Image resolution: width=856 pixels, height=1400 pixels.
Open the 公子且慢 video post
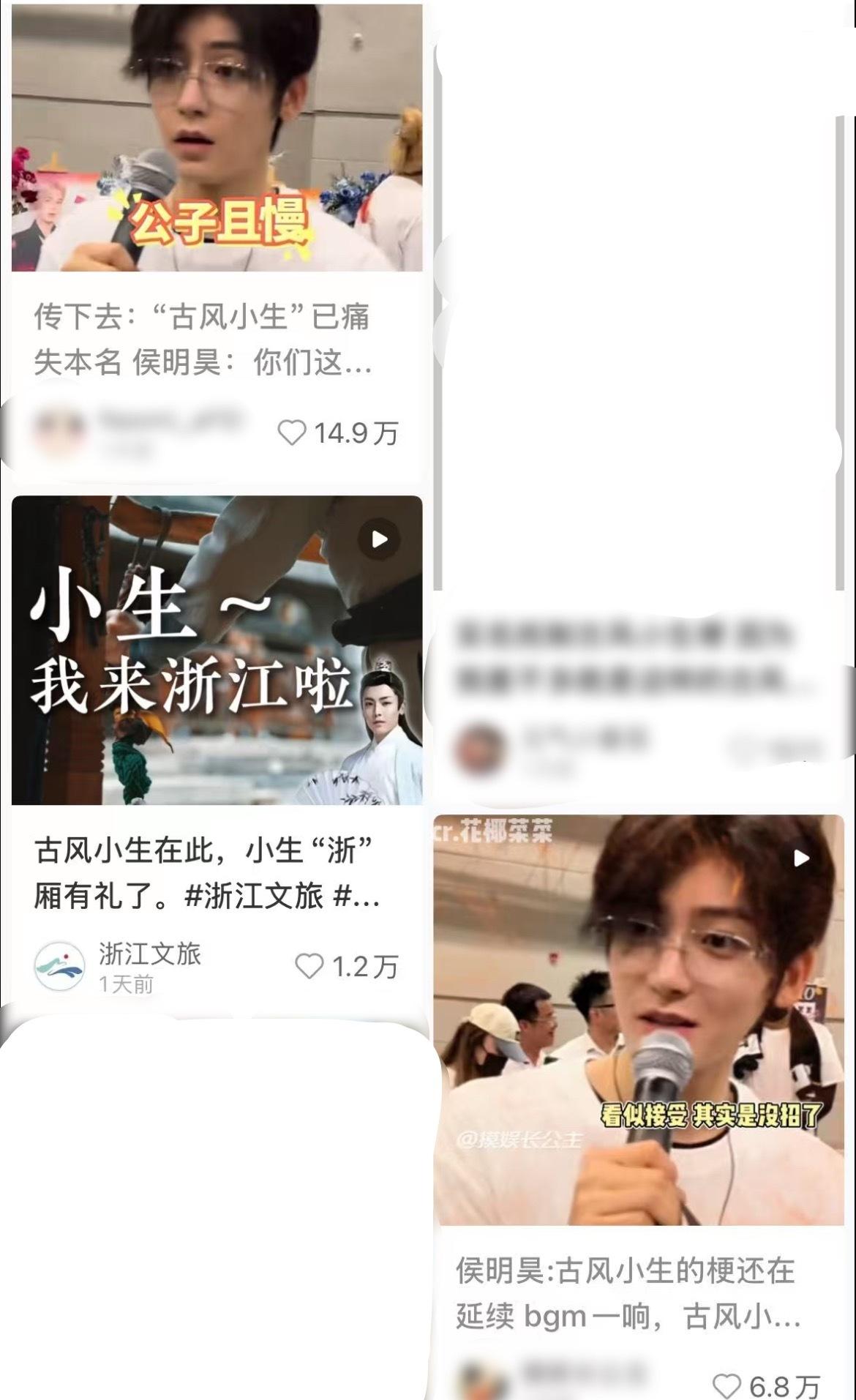(x=217, y=138)
